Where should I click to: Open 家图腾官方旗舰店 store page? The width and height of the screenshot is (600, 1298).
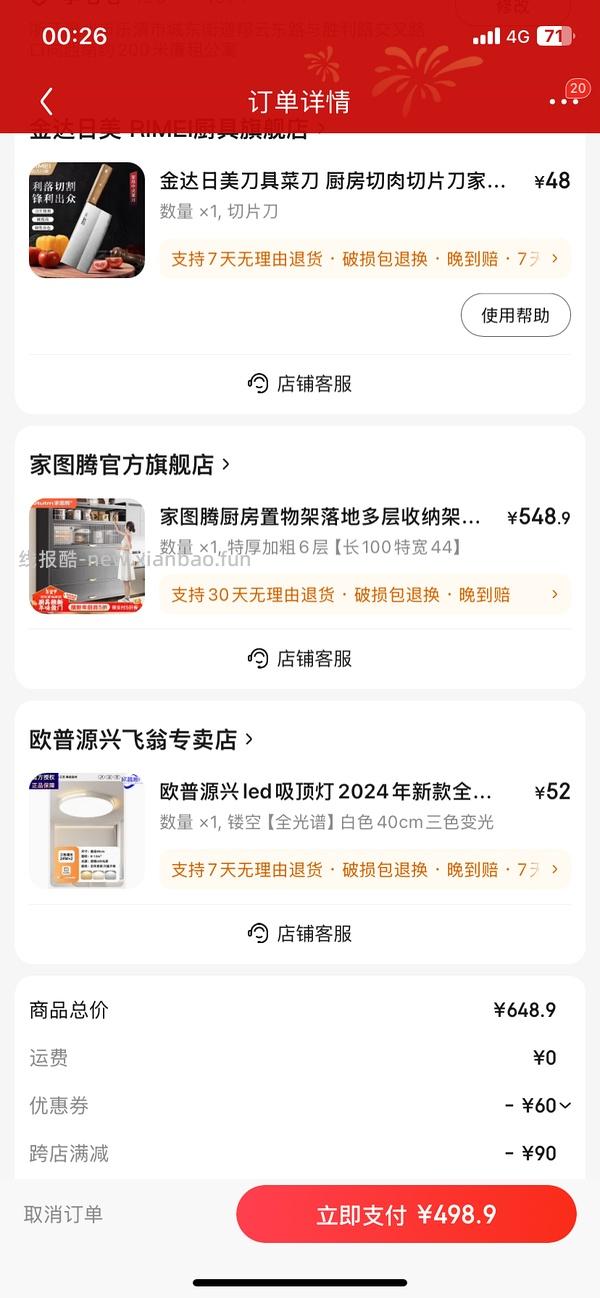[x=130, y=465]
